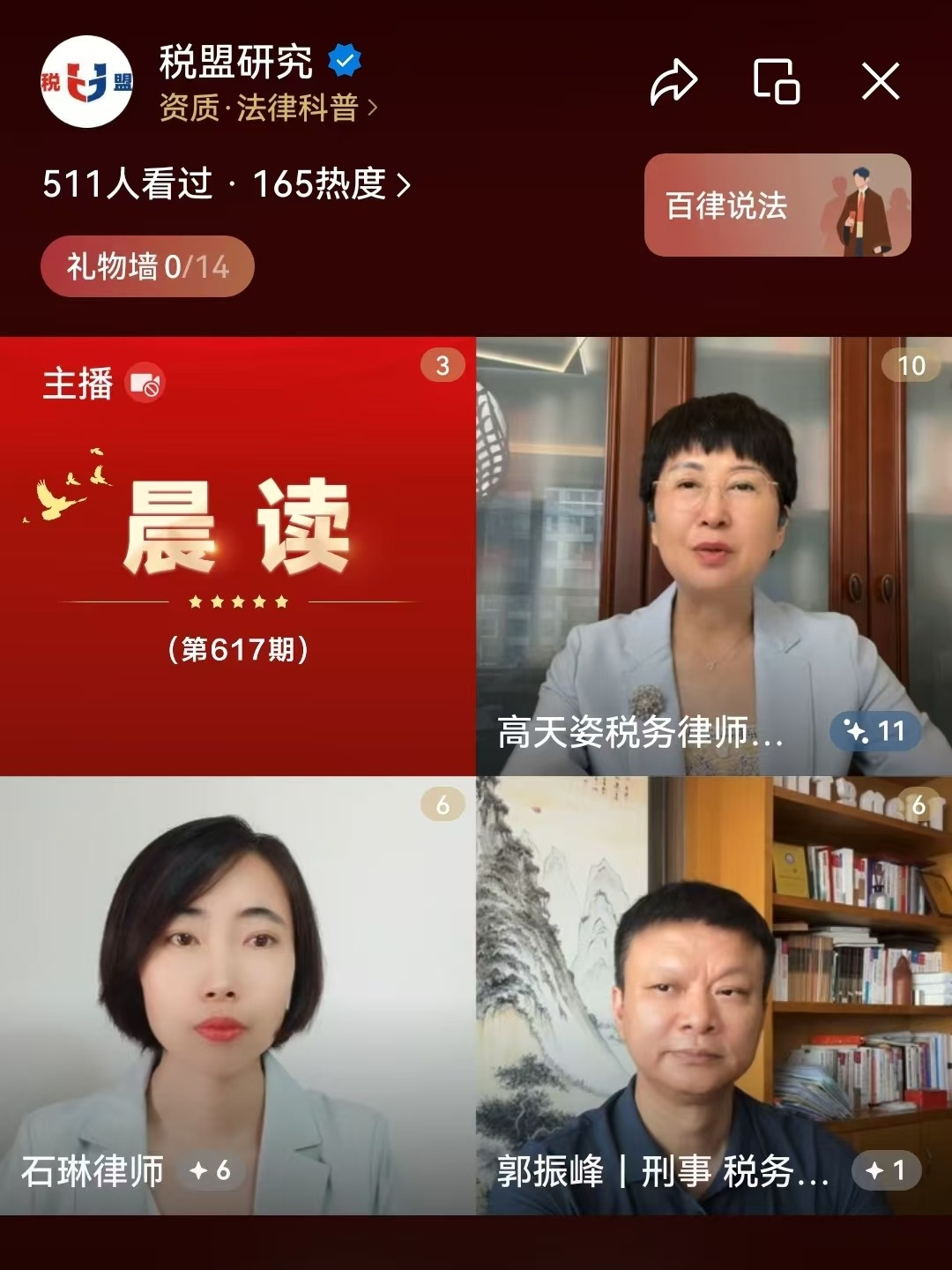Open 郭振峰 刑事 税务 guest tile
The image size is (952, 1270).
coord(714,995)
